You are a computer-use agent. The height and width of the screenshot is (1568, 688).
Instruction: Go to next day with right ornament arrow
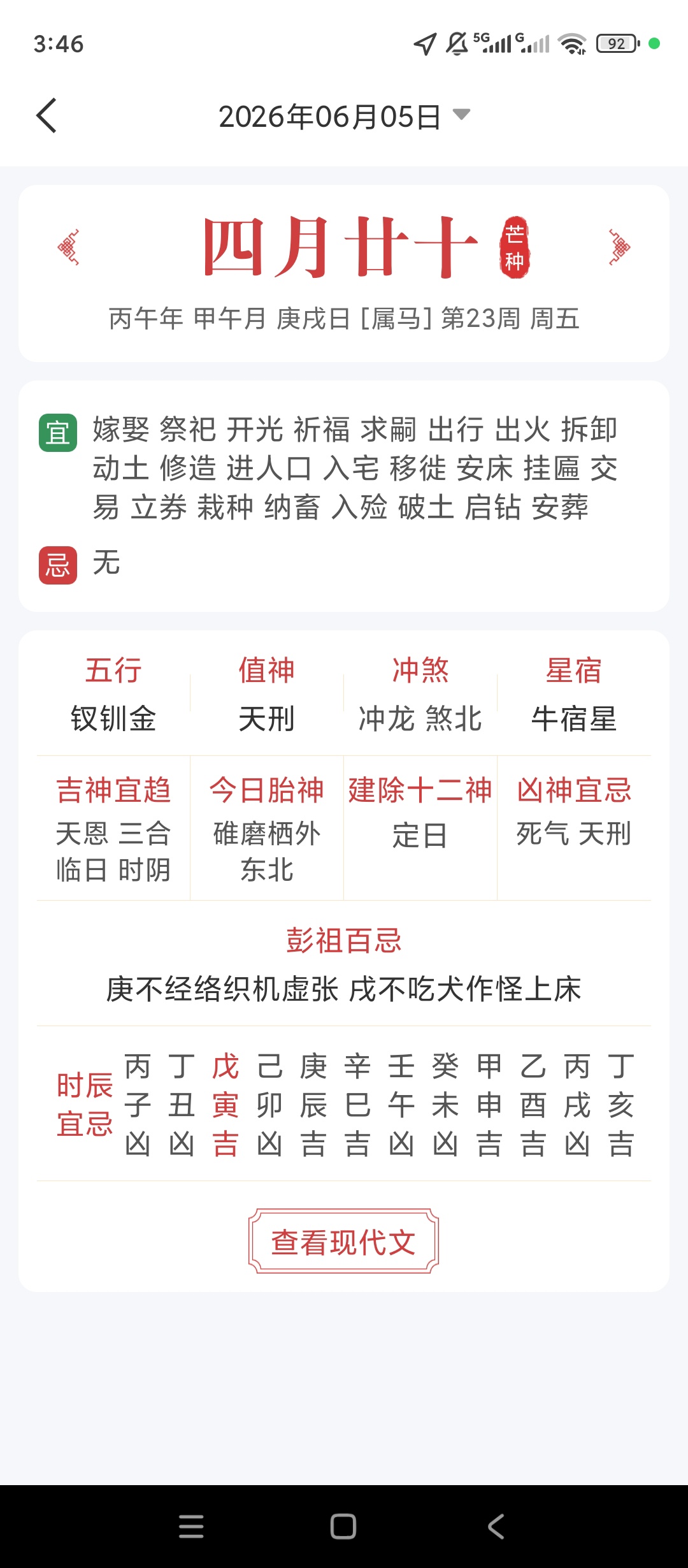[619, 247]
